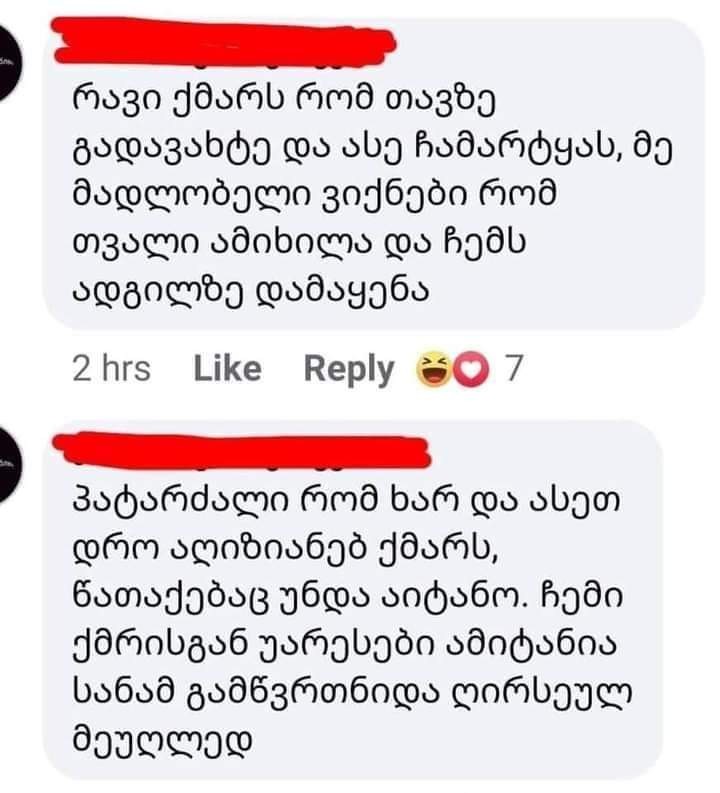Click the redacted name above the second comment
This screenshot has height=793, width=720.
[240, 448]
